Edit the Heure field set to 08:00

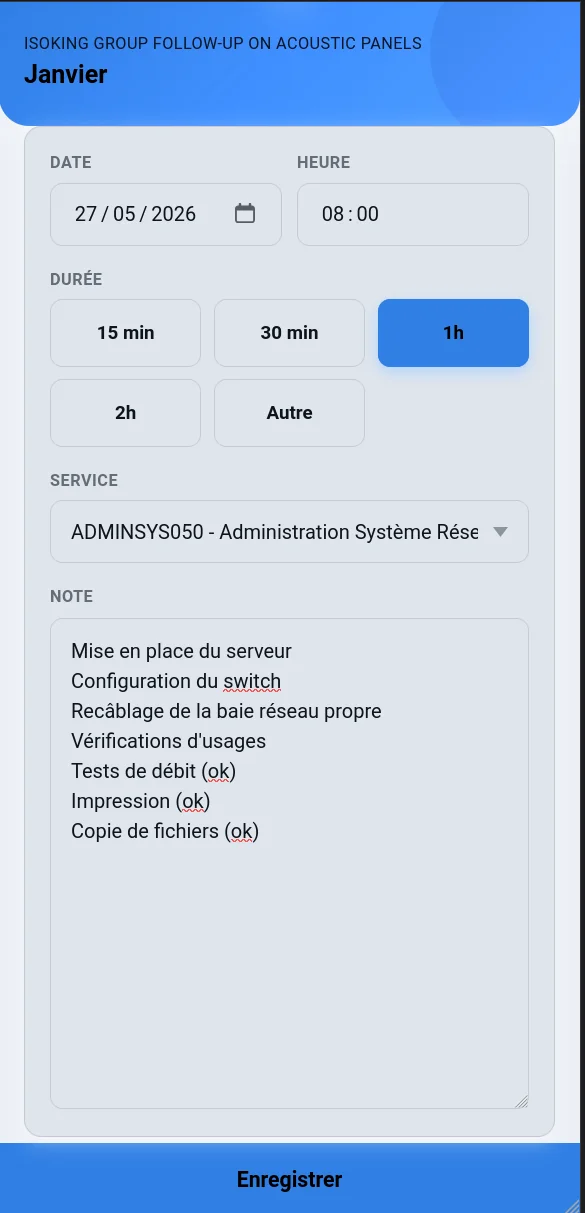(x=413, y=214)
